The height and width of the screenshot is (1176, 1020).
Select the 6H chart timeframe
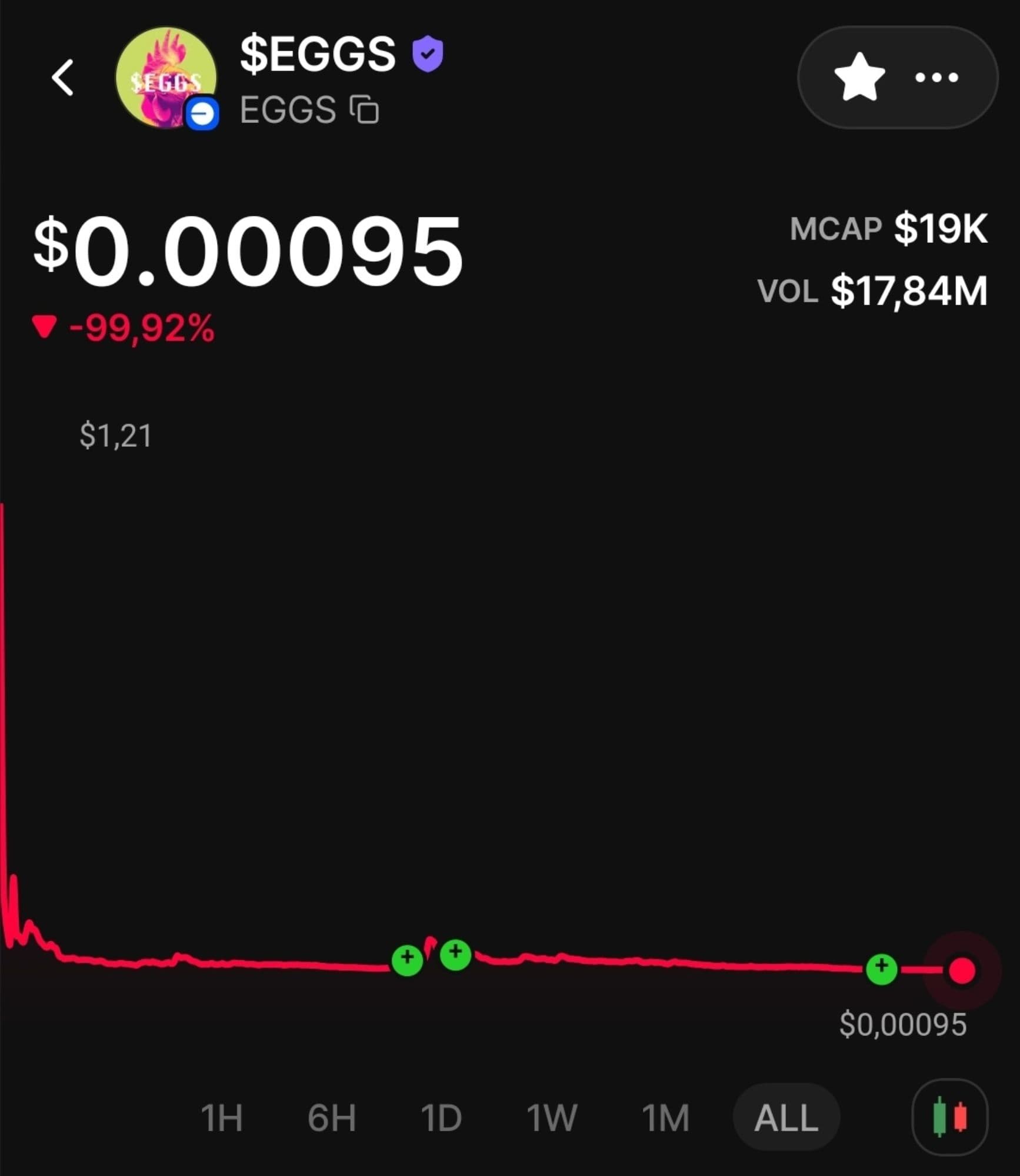click(x=332, y=1118)
